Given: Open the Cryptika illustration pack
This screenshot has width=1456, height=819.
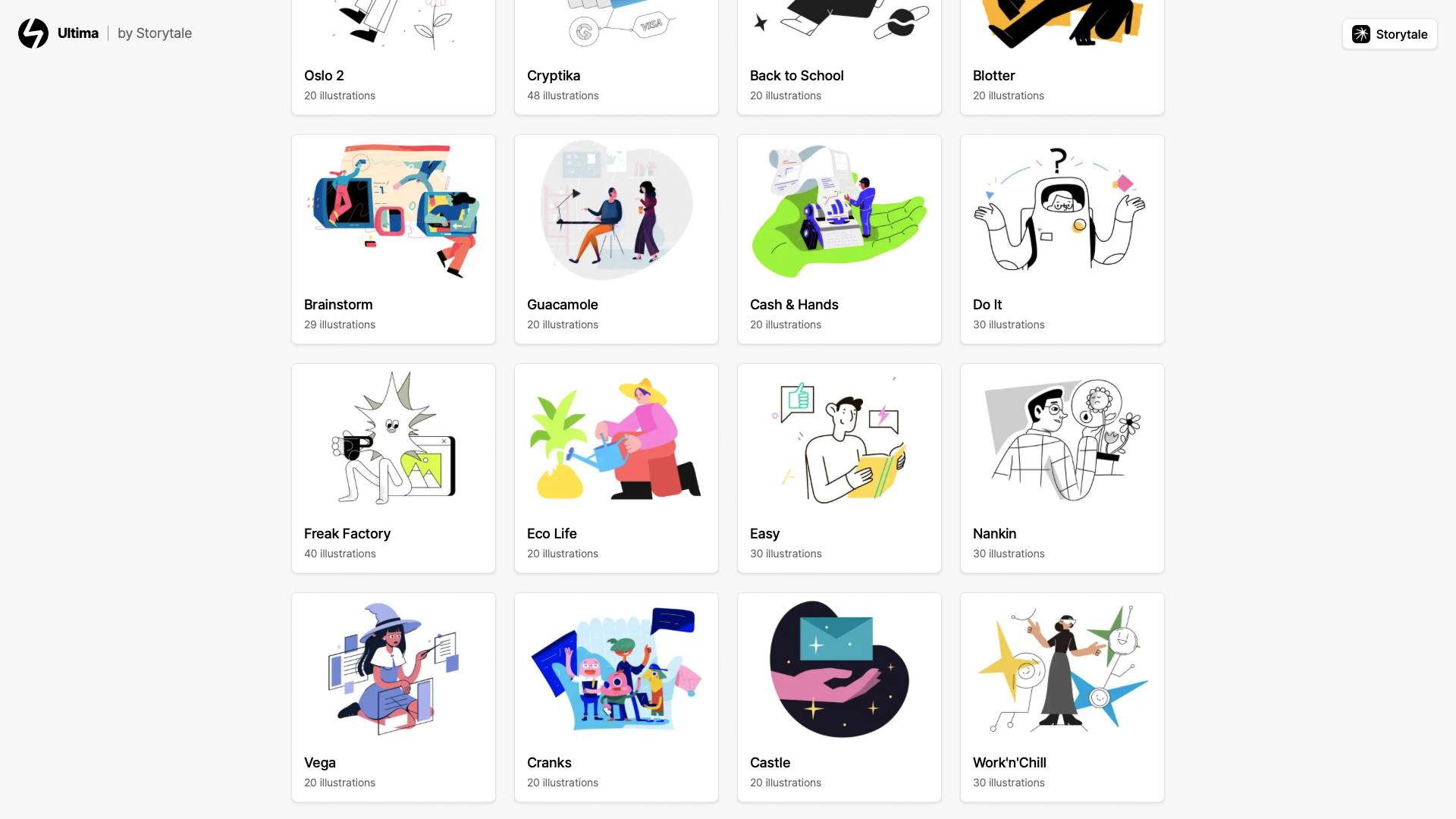Looking at the screenshot, I should tap(616, 57).
